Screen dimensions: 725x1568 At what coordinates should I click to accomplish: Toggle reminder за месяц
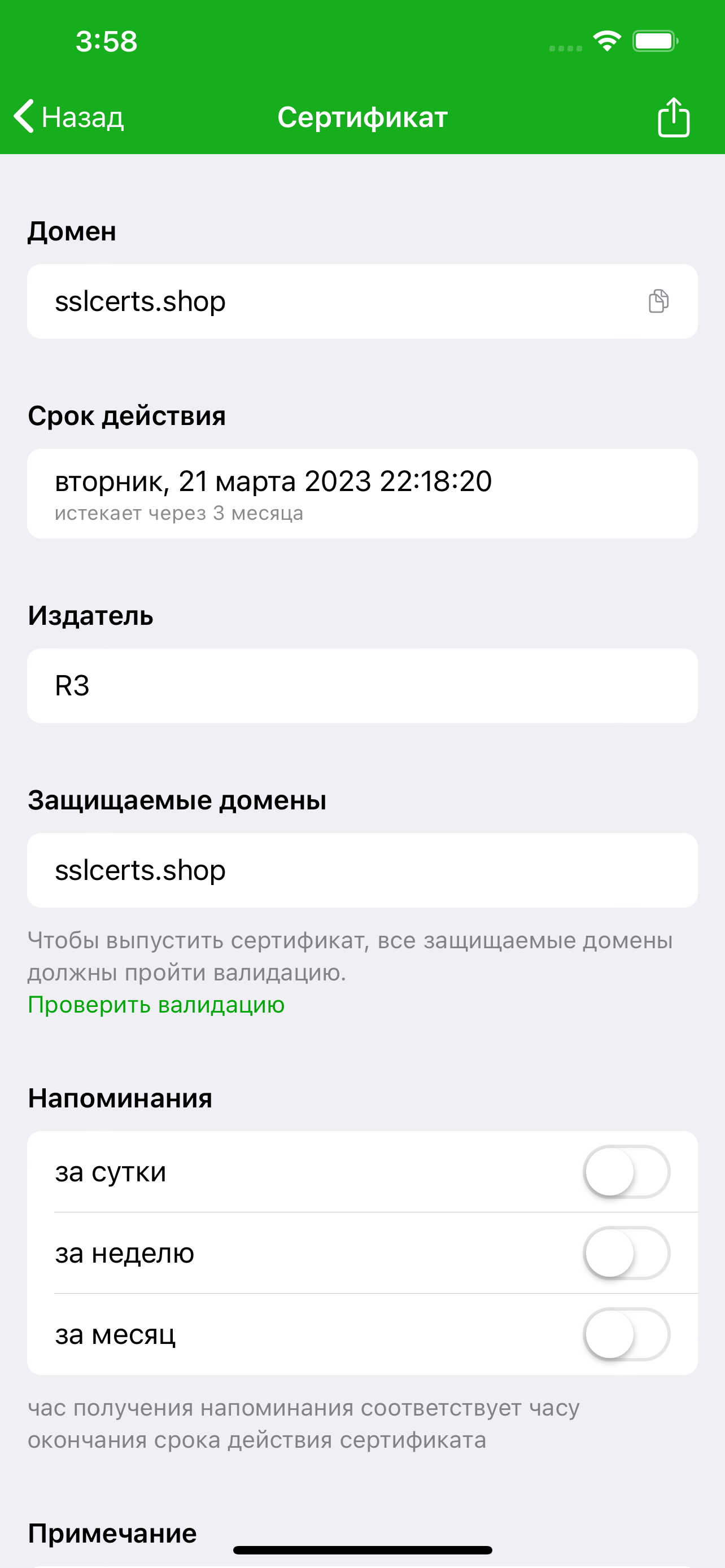tap(626, 1334)
